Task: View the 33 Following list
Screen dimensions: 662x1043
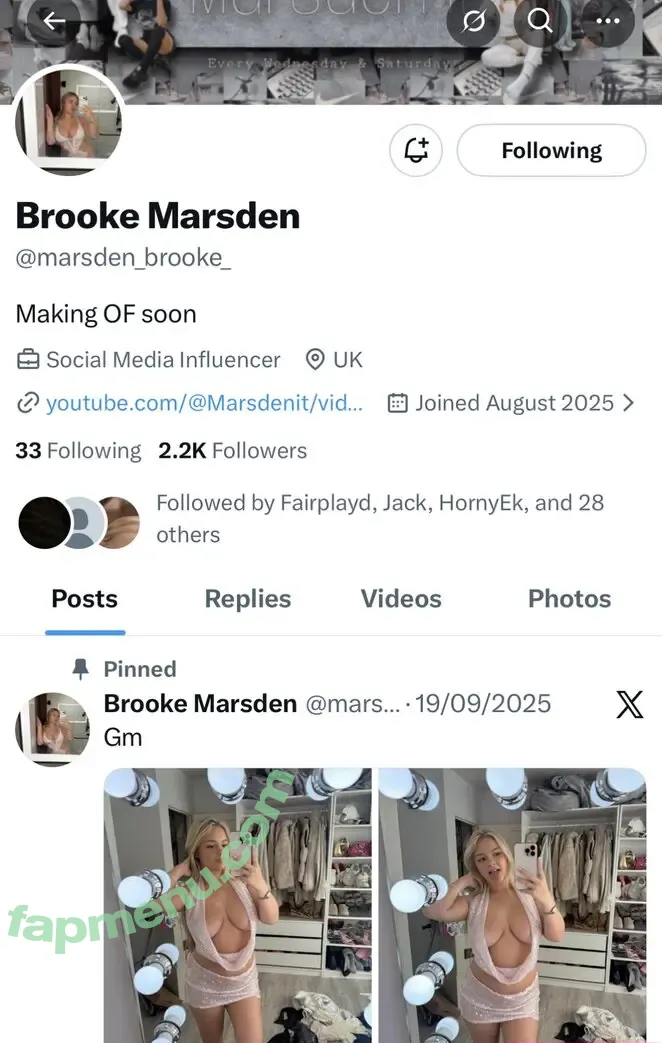Action: 78,451
